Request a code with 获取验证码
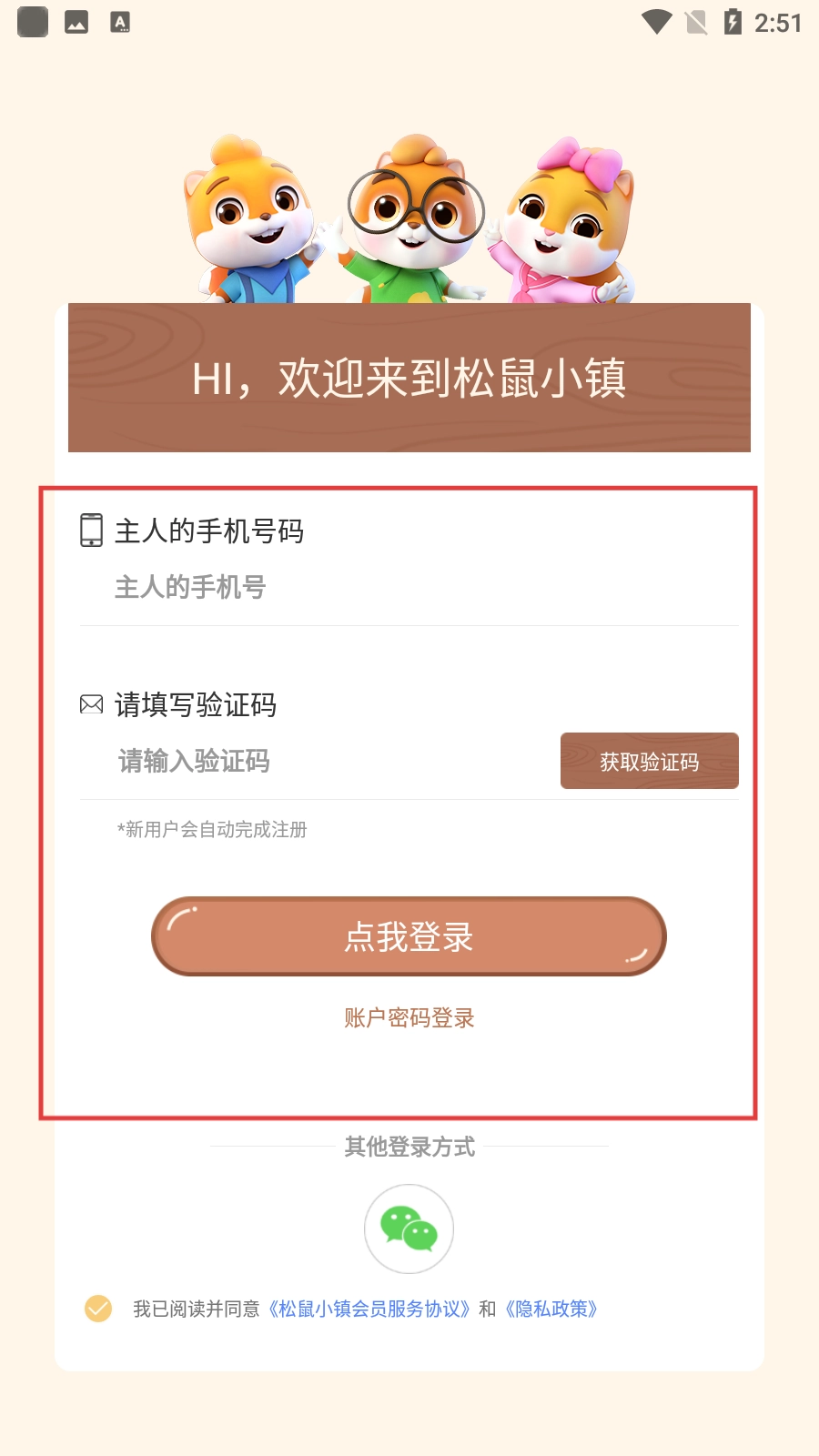Viewport: 819px width, 1456px height. [649, 761]
